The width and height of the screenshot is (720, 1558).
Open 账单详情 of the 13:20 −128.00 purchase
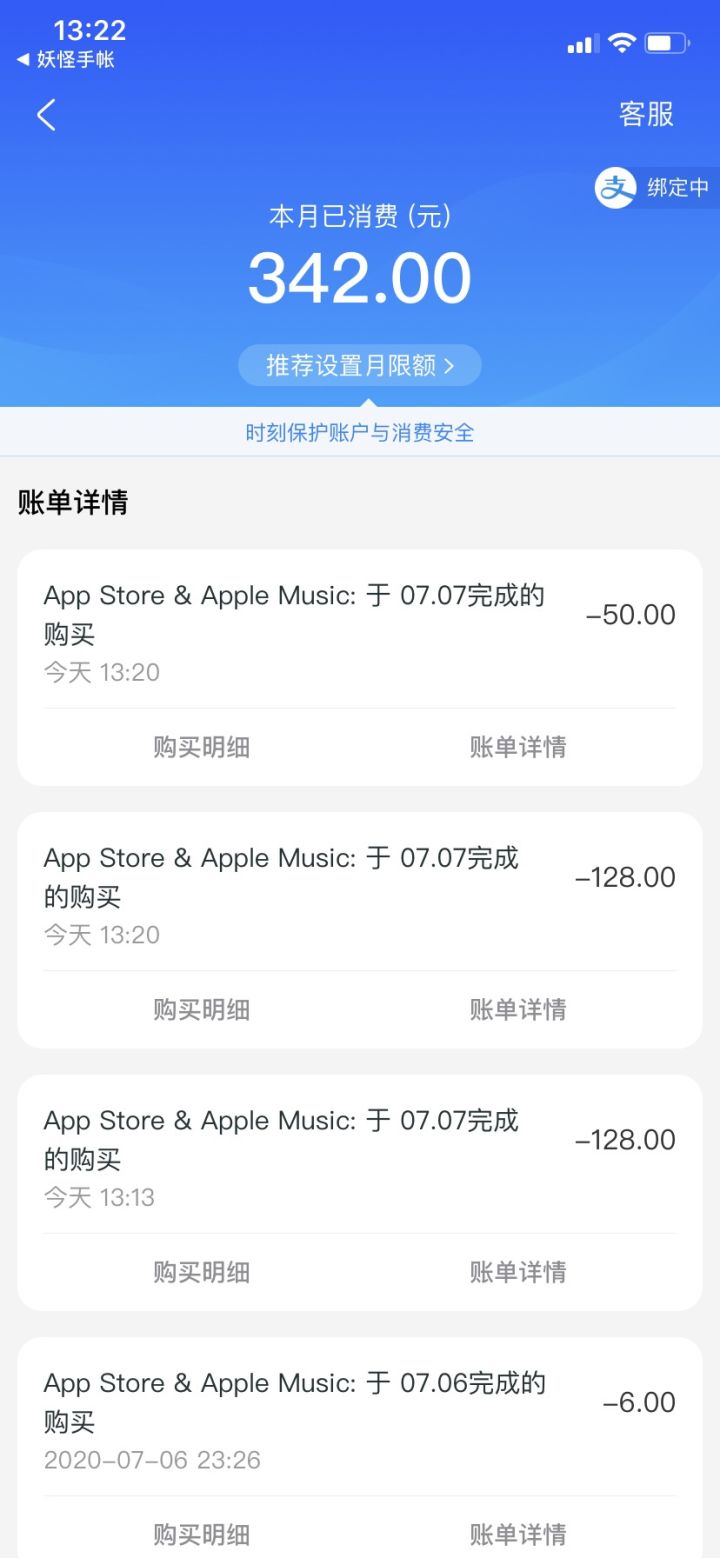pyautogui.click(x=518, y=1009)
